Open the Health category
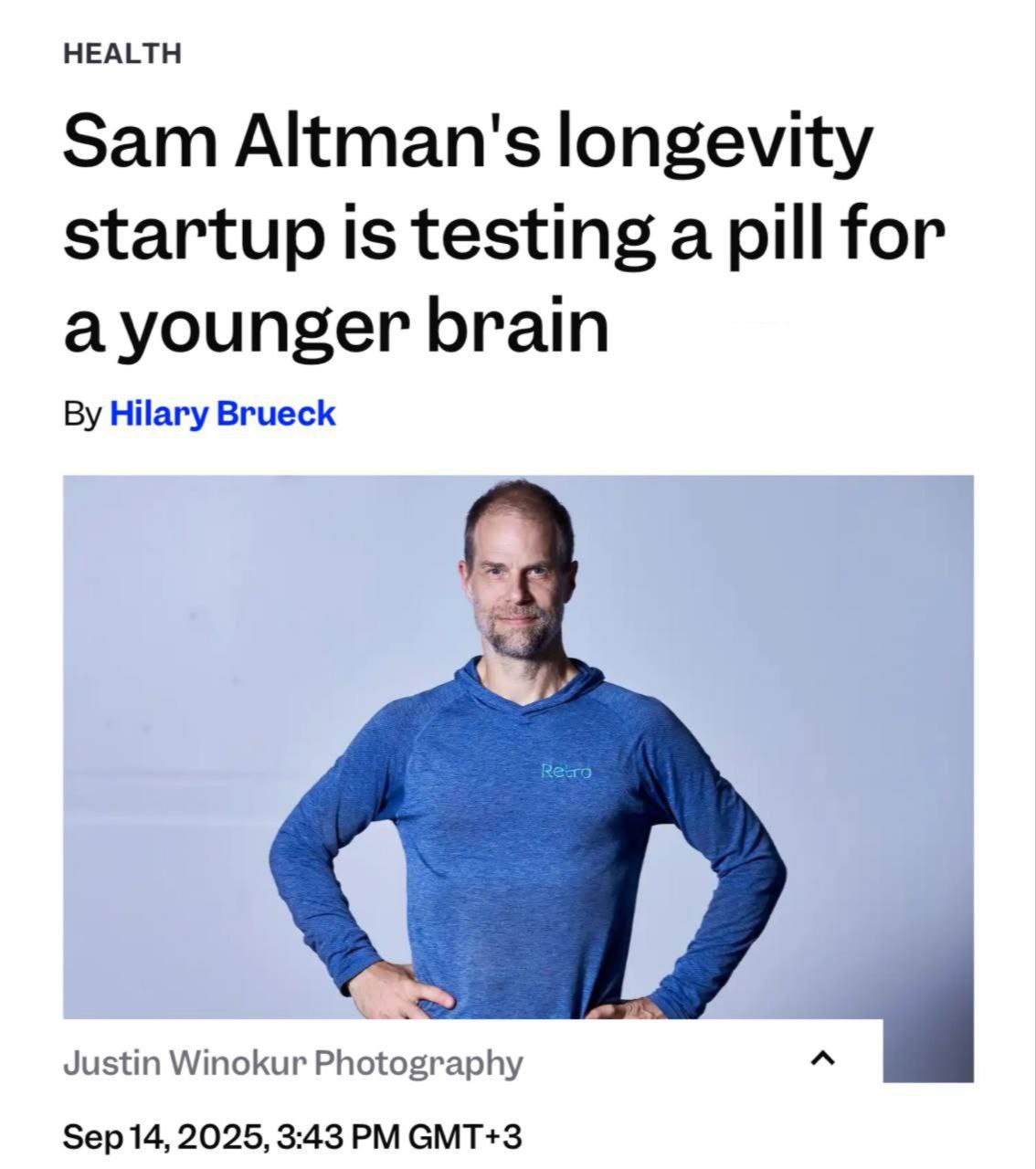1036x1169 pixels. click(122, 53)
